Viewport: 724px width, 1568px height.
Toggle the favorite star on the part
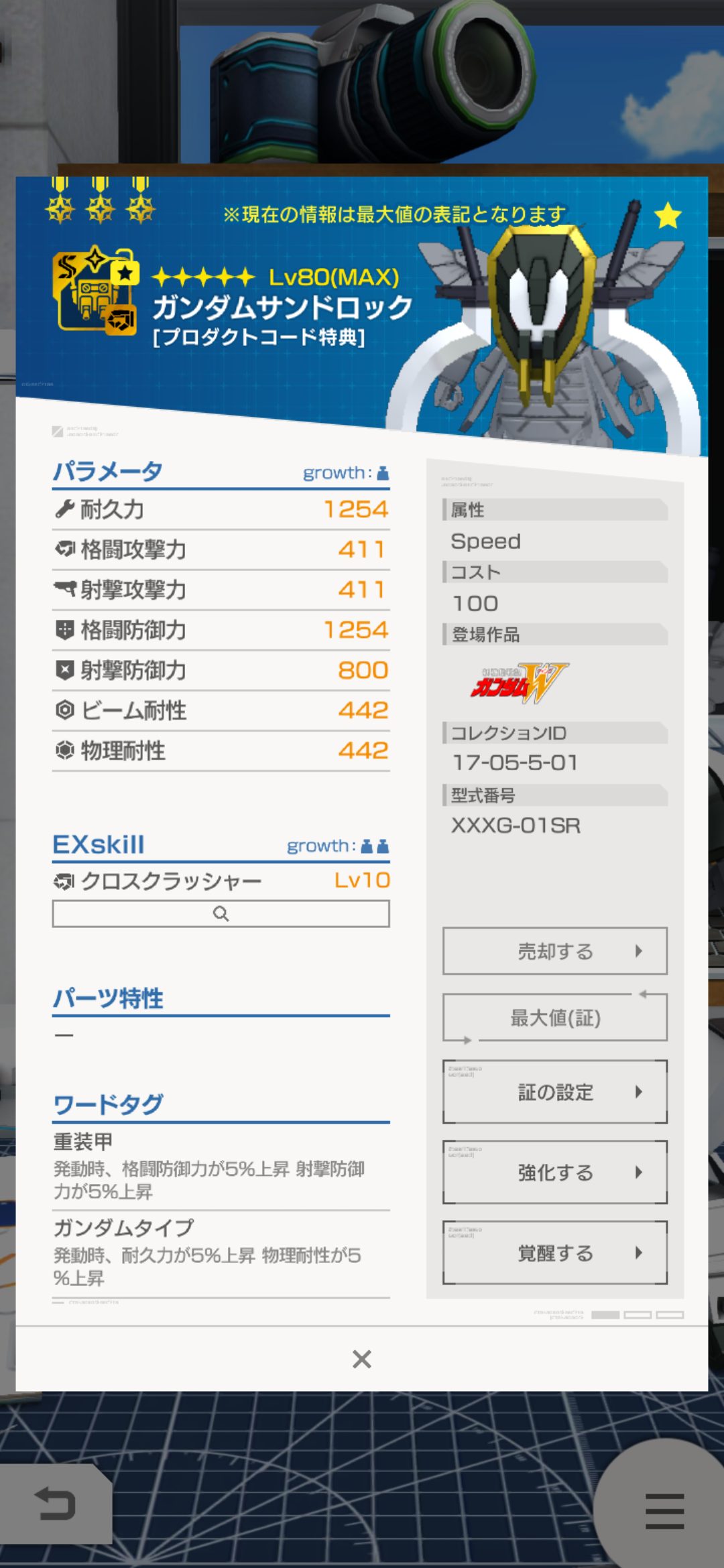pos(668,216)
